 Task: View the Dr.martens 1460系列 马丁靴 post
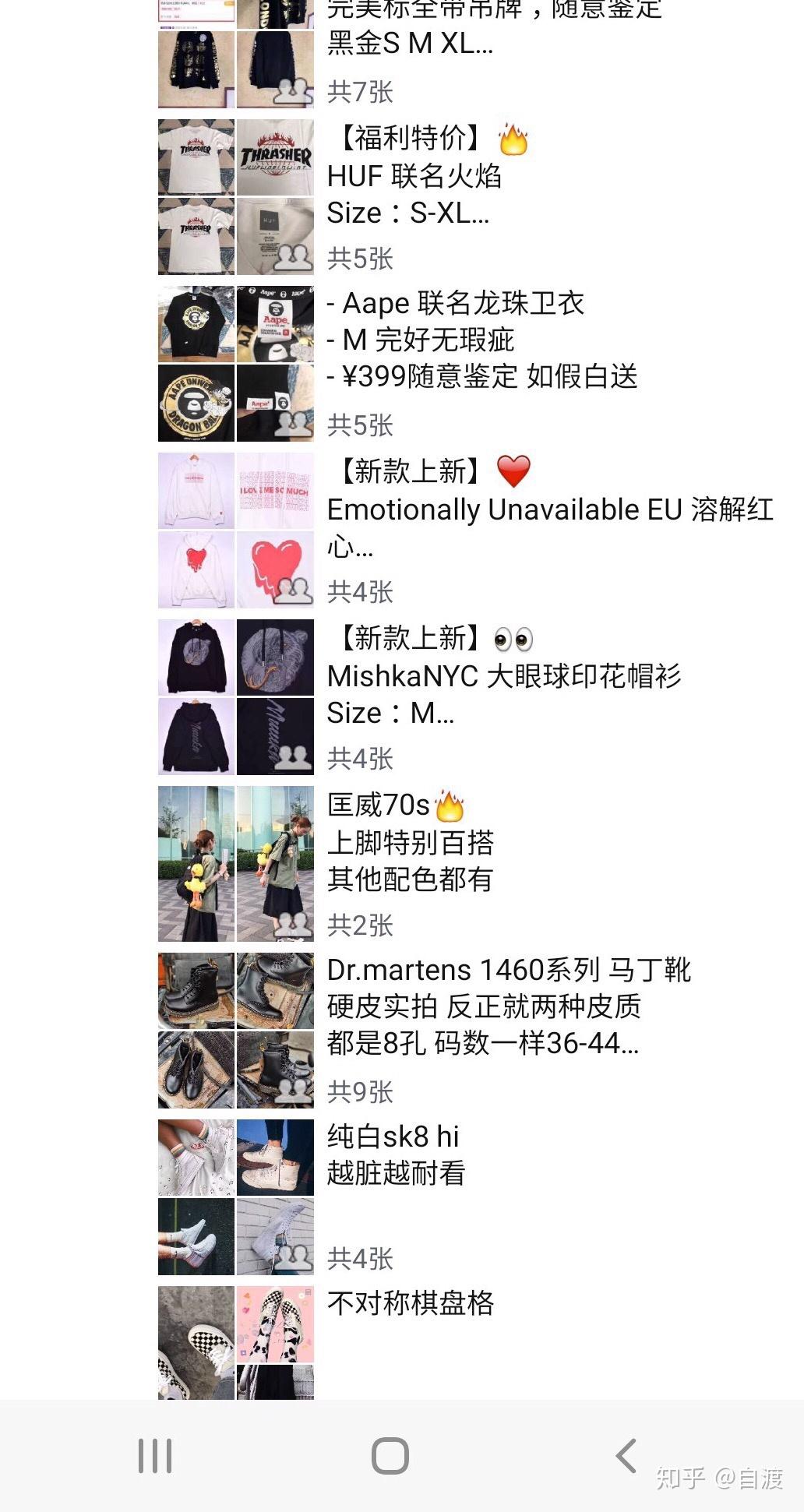coord(508,971)
